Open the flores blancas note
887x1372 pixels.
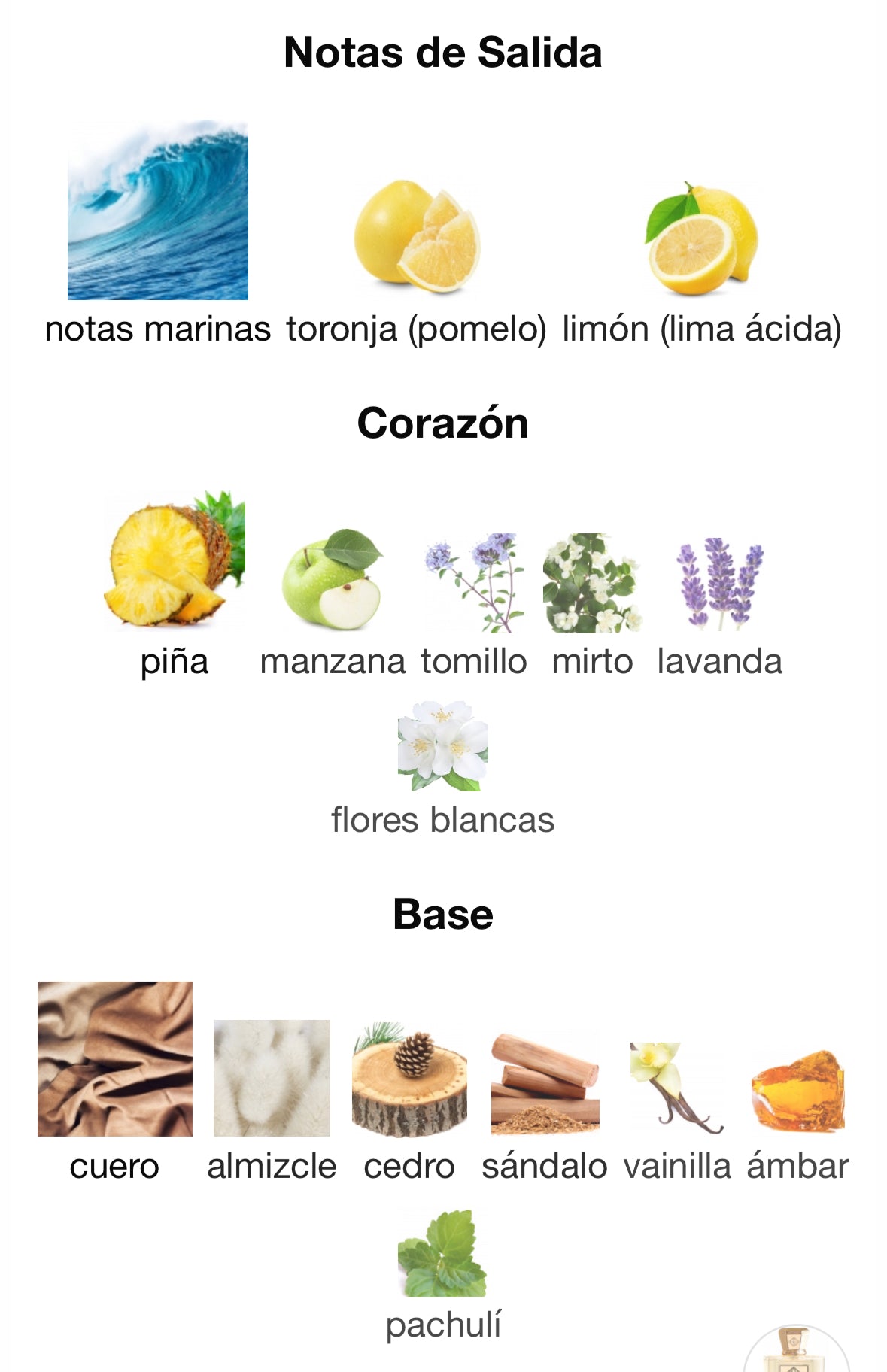[x=442, y=746]
